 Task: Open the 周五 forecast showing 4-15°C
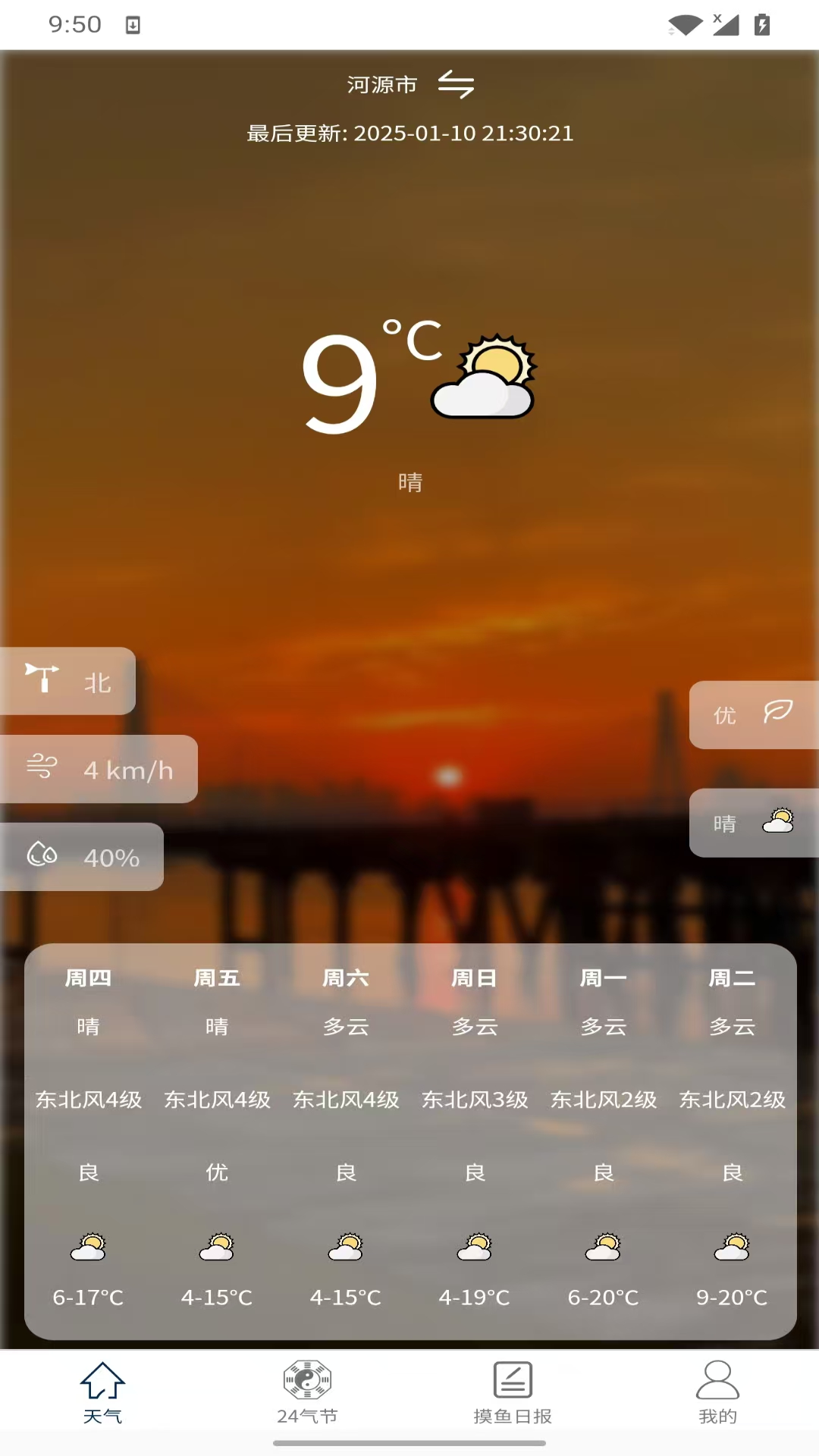point(218,1137)
